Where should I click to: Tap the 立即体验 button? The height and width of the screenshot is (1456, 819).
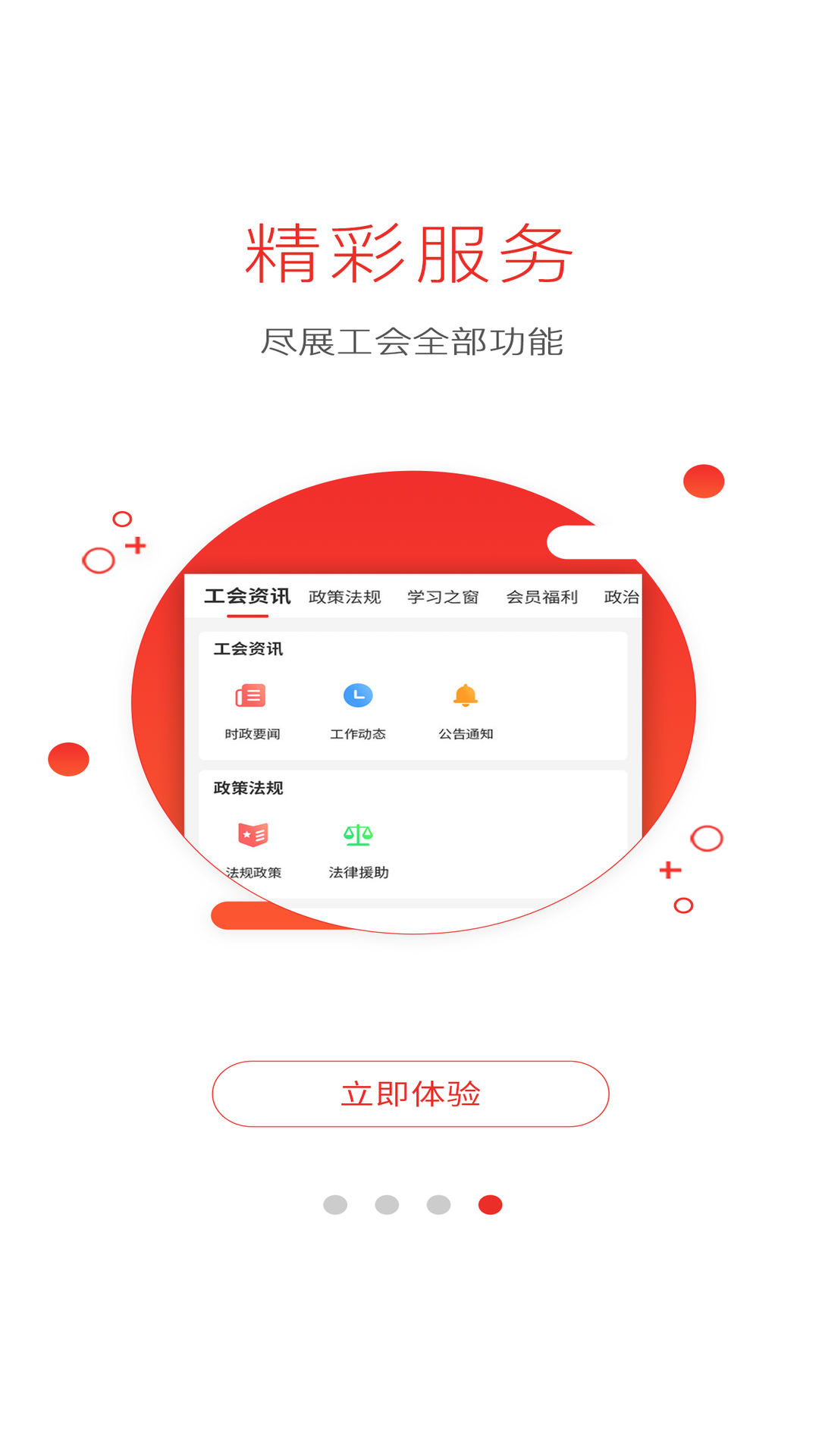[x=410, y=1094]
